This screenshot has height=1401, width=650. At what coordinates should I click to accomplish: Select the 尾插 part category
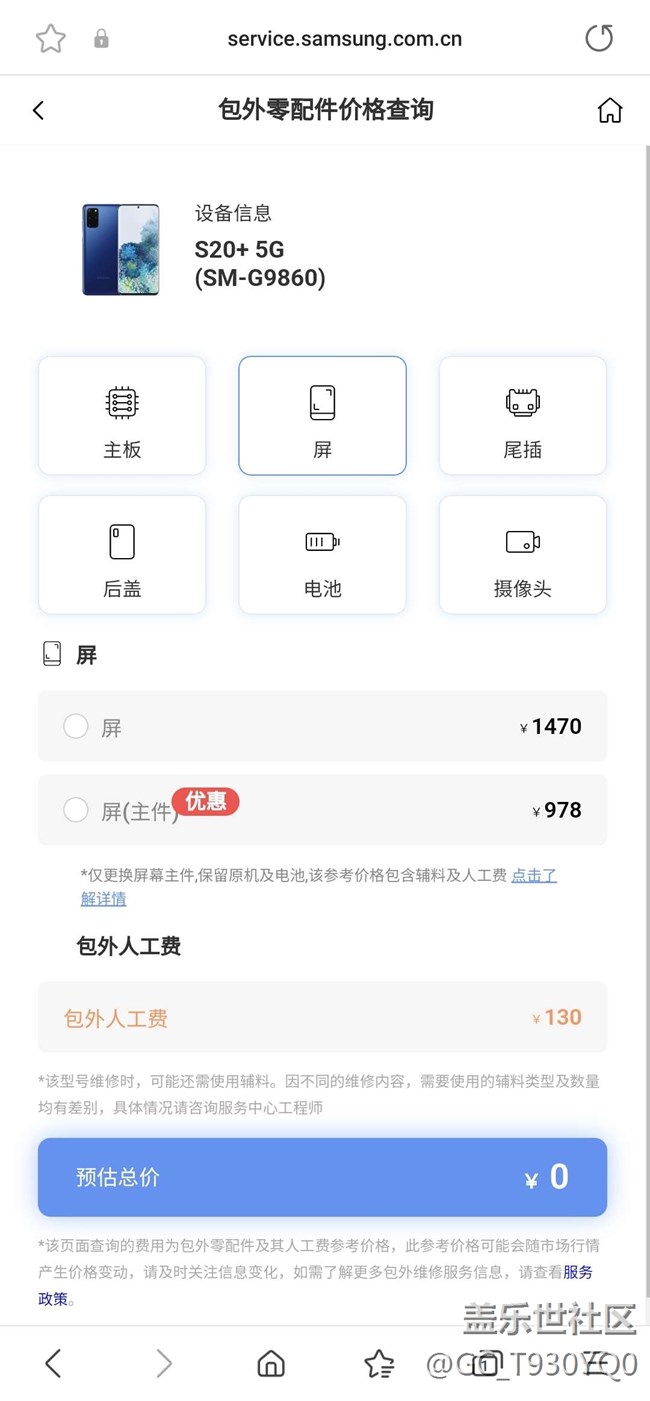click(x=522, y=416)
